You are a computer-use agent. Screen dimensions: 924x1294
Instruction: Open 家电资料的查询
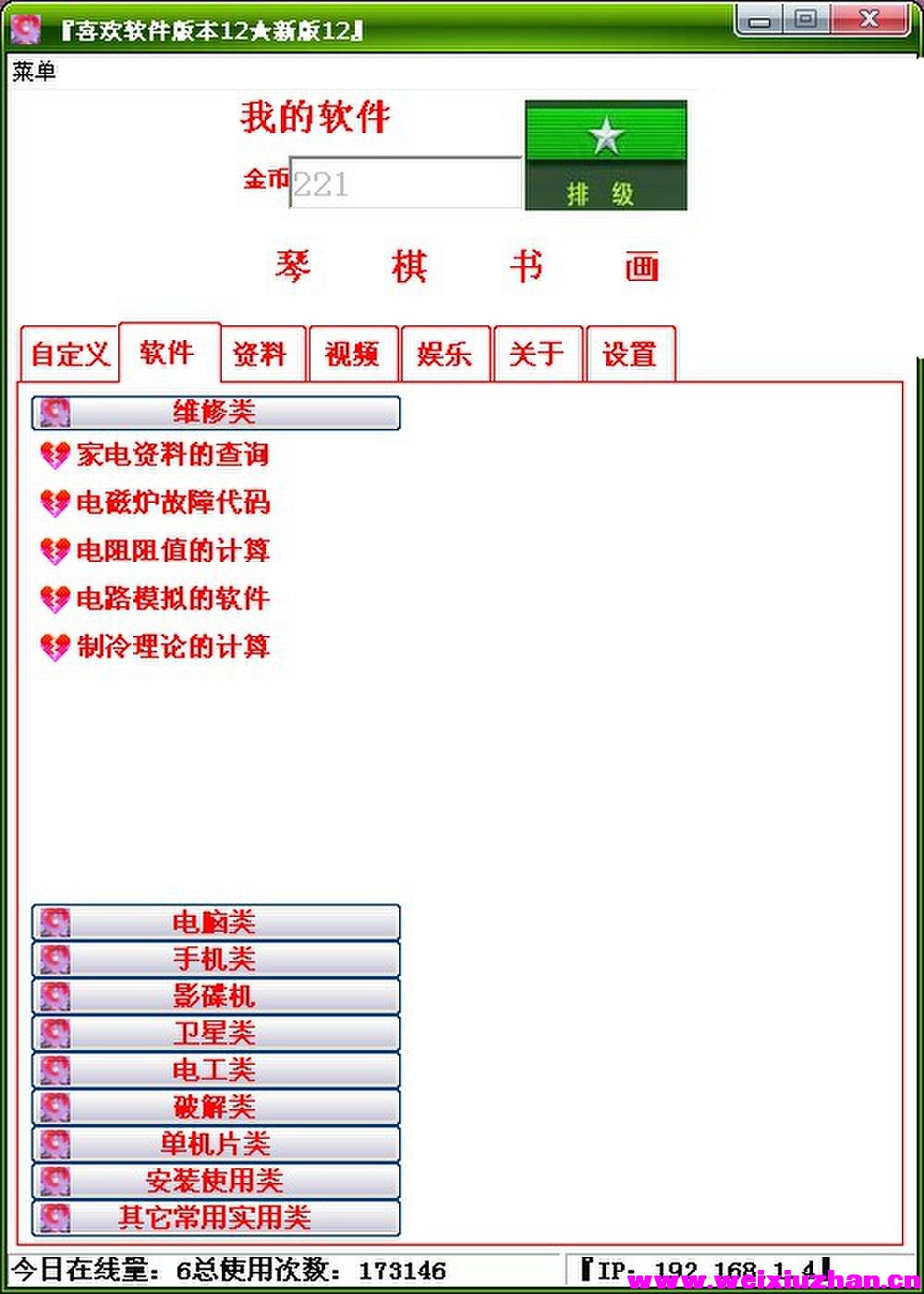click(172, 455)
